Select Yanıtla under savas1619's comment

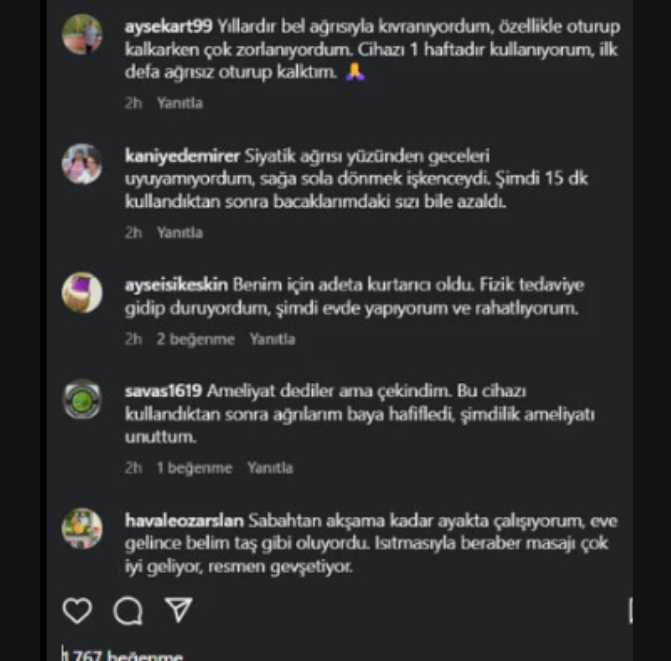(270, 467)
